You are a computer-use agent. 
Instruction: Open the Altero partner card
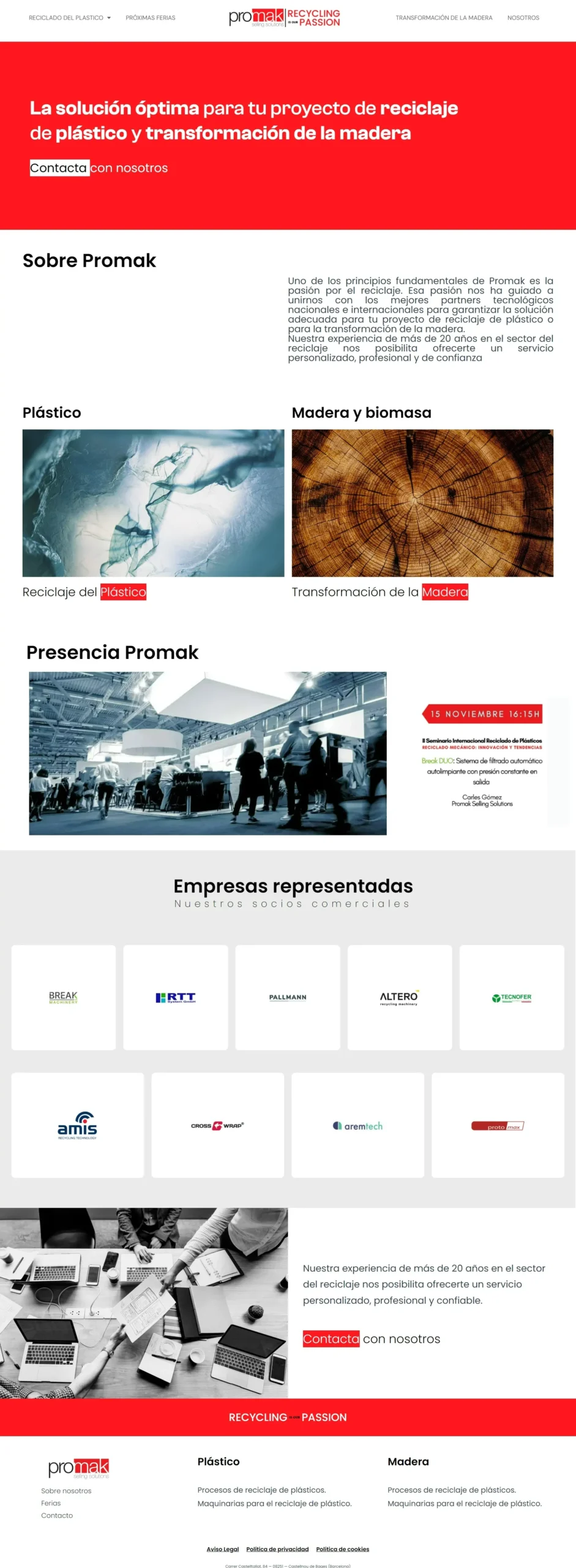(399, 997)
